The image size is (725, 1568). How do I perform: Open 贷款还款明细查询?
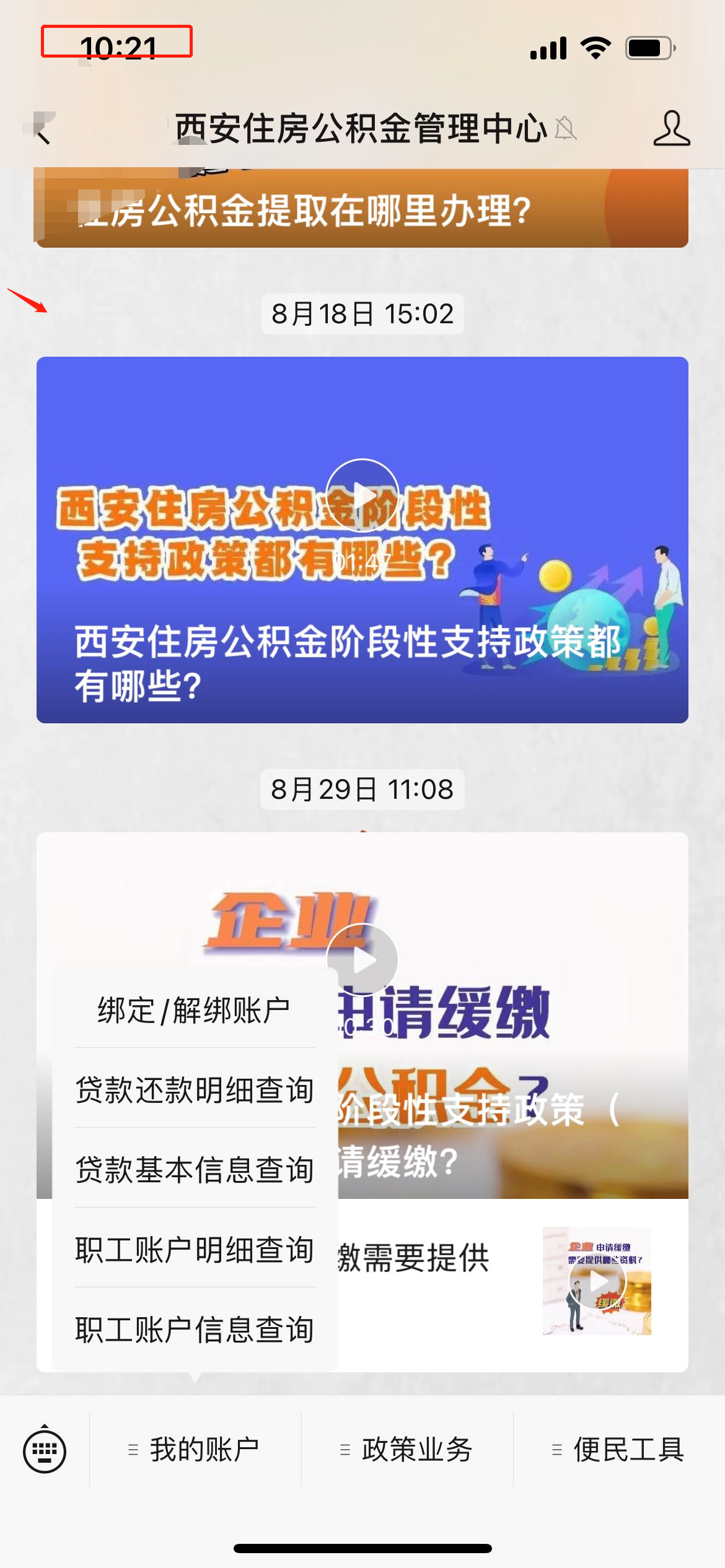click(x=195, y=1090)
